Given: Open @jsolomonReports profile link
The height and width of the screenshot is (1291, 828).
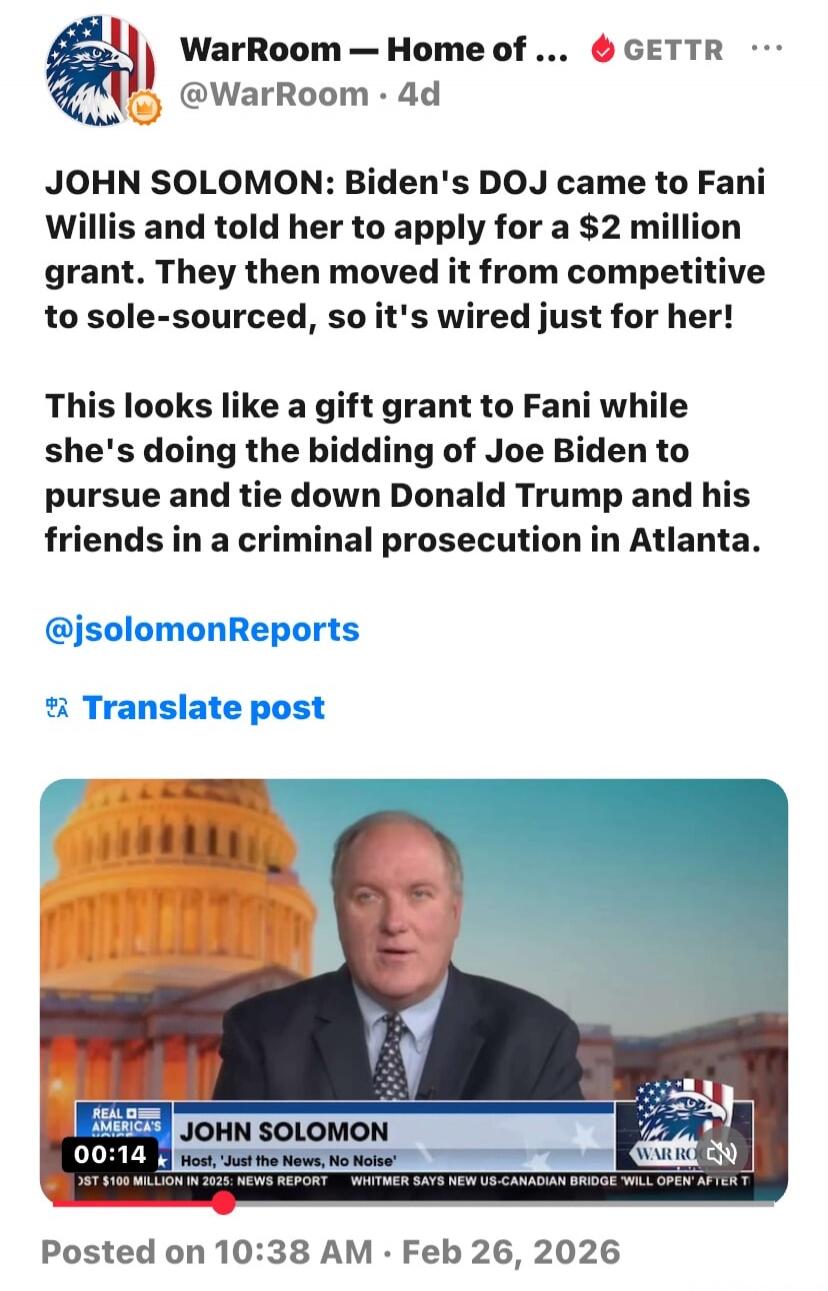Looking at the screenshot, I should tap(198, 629).
